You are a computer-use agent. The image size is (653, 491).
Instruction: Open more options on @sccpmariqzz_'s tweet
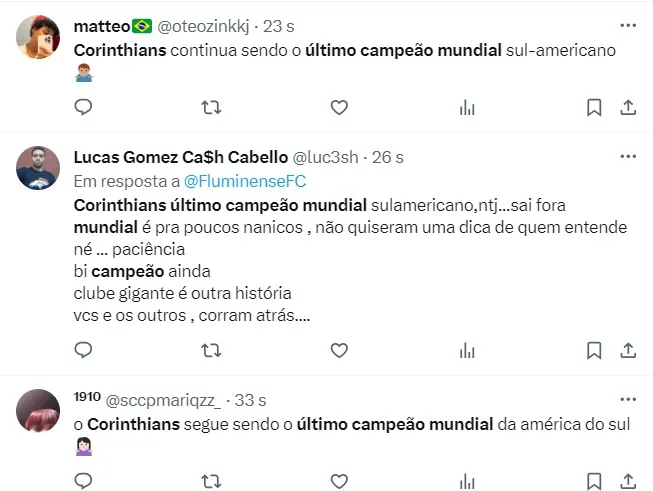click(628, 399)
